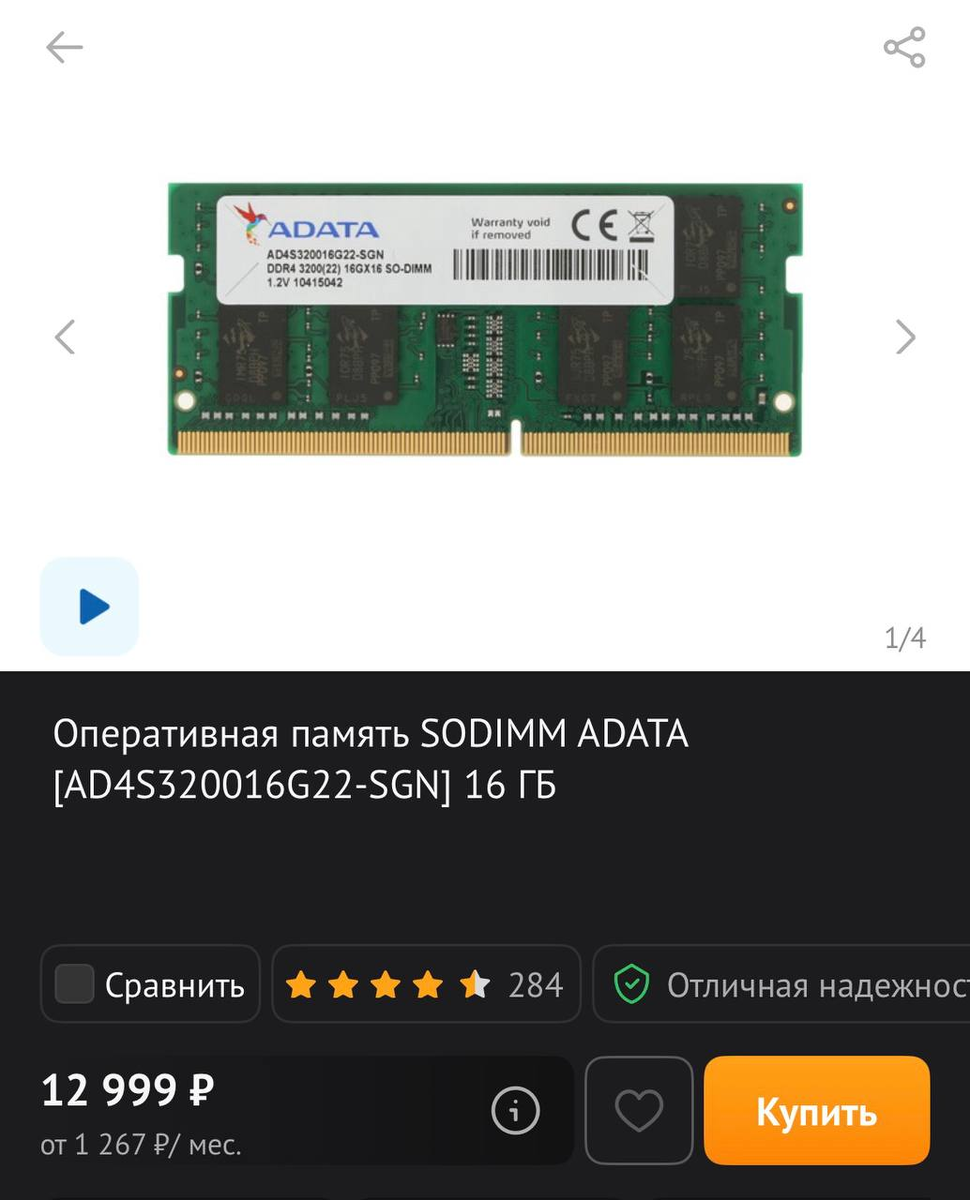Tap the info icon next to the price

(515, 1111)
